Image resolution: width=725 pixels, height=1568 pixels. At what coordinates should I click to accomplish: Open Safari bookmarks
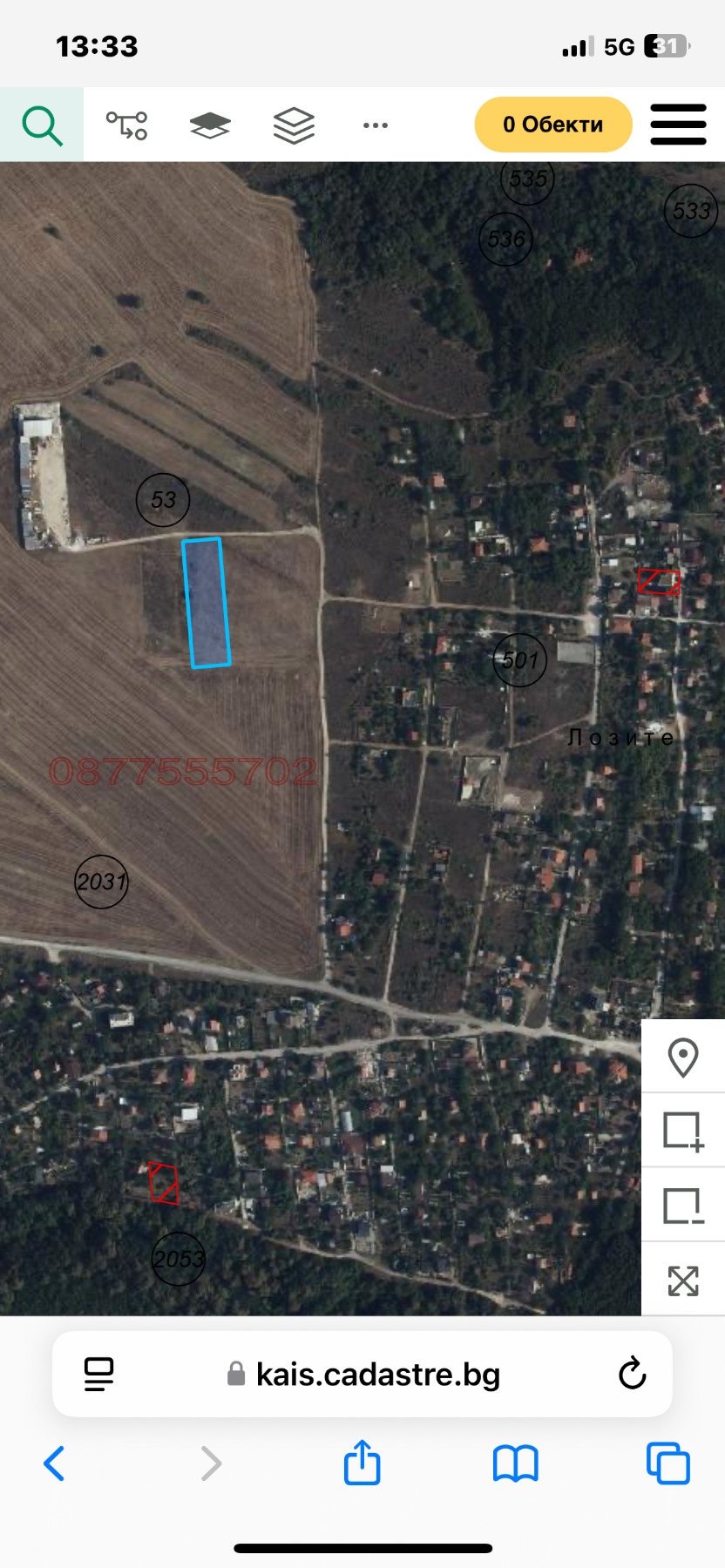[516, 1463]
